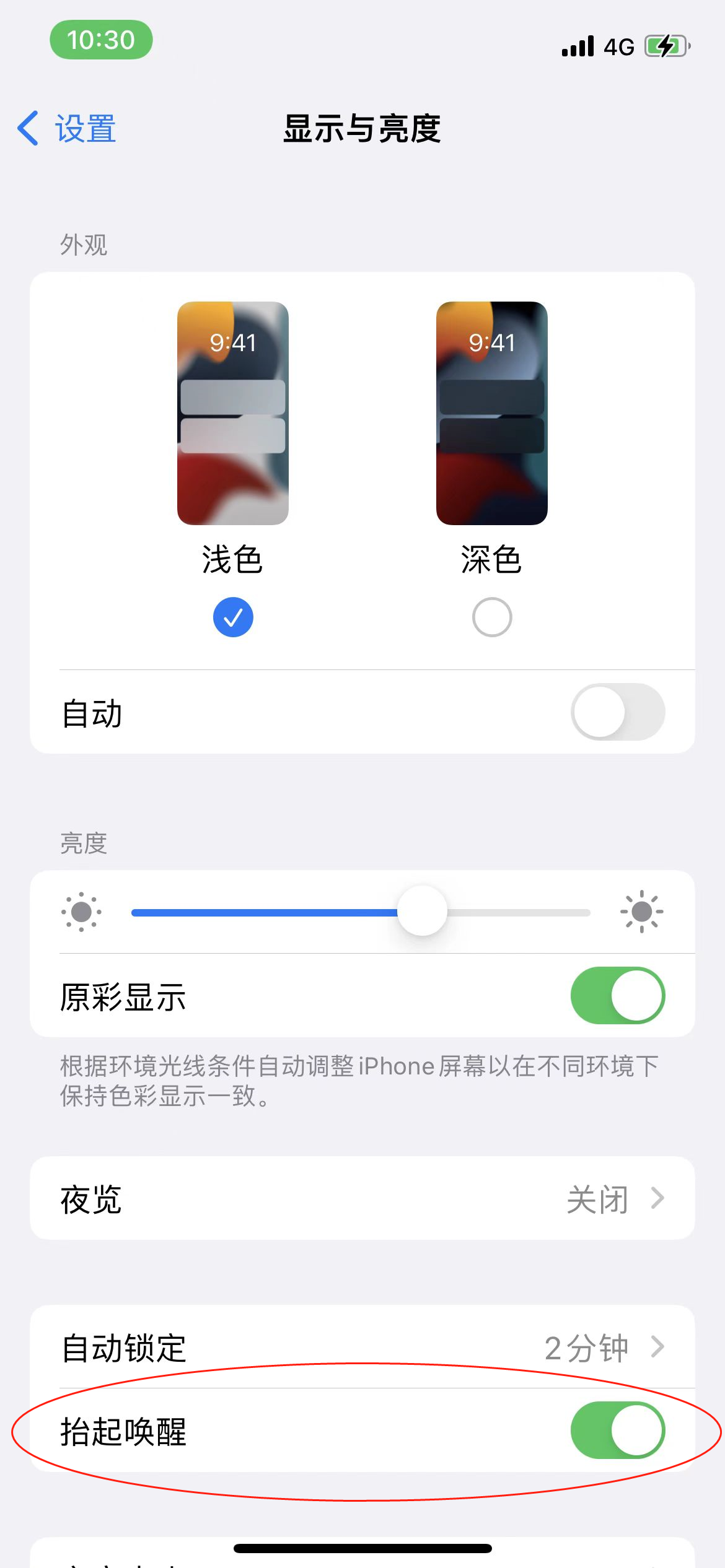Tap the battery charging icon in status bar
This screenshot has width=725, height=1568.
point(666,45)
